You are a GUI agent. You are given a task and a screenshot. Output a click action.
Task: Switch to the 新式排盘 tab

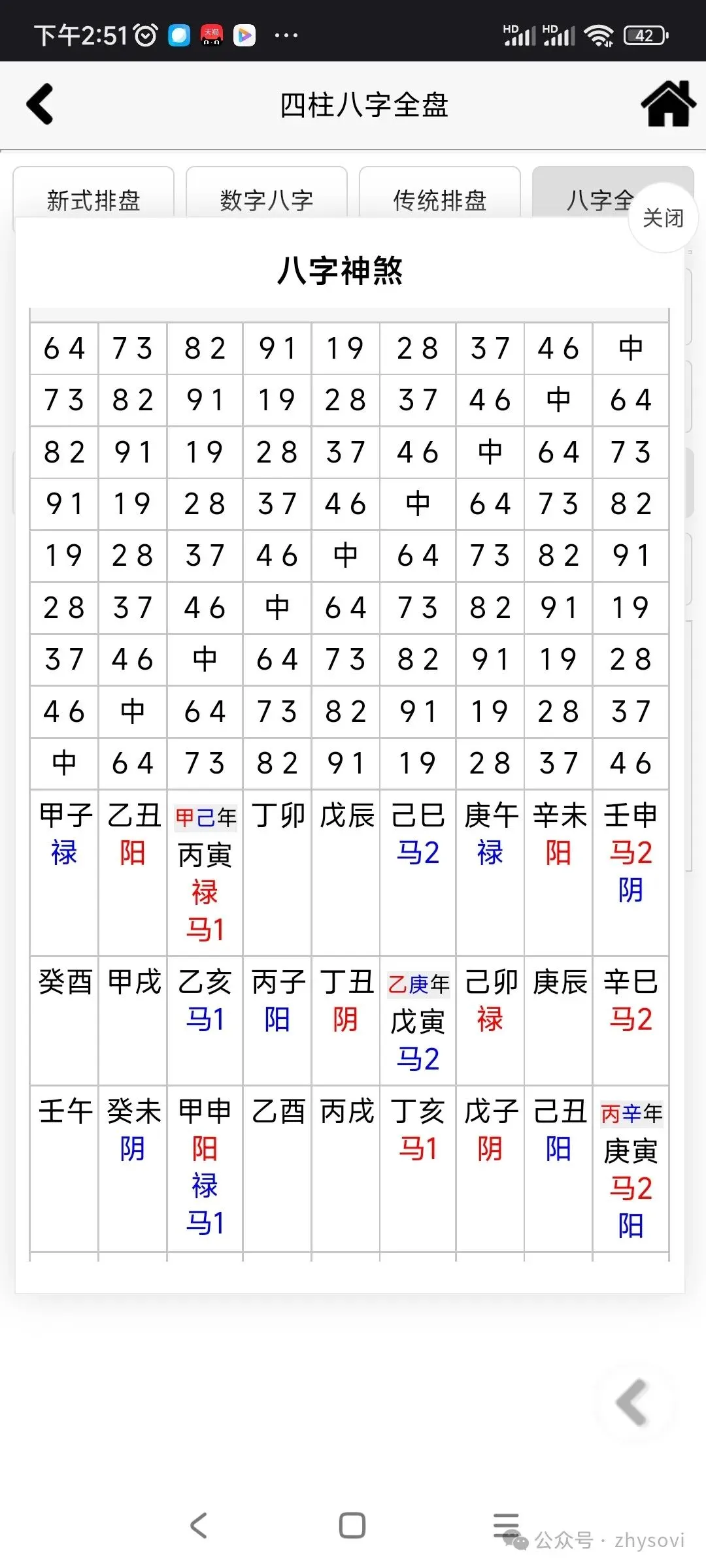pos(93,193)
